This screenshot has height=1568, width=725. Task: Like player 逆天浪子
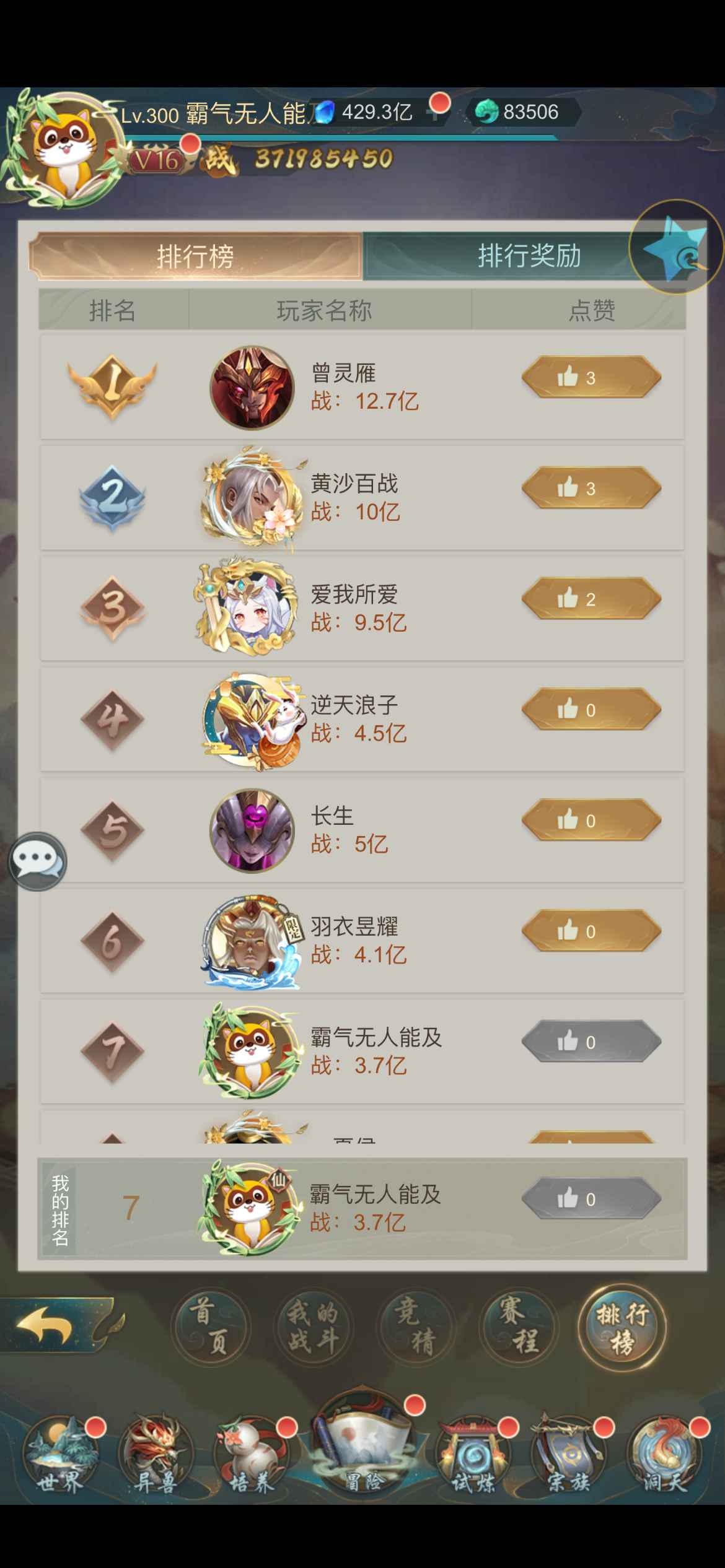(591, 710)
